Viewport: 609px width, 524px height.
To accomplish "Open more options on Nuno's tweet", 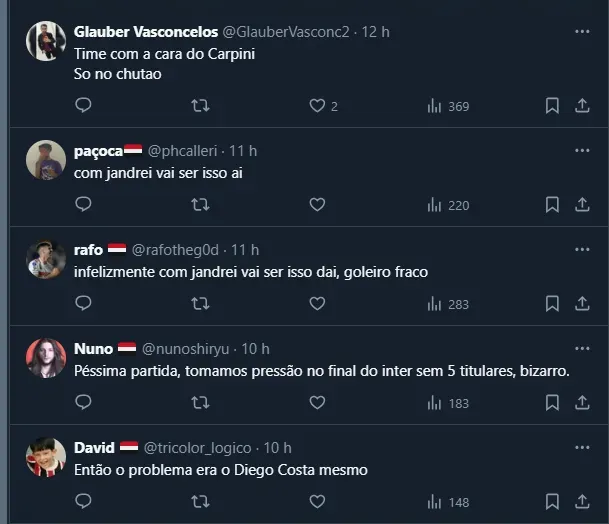I will click(582, 349).
